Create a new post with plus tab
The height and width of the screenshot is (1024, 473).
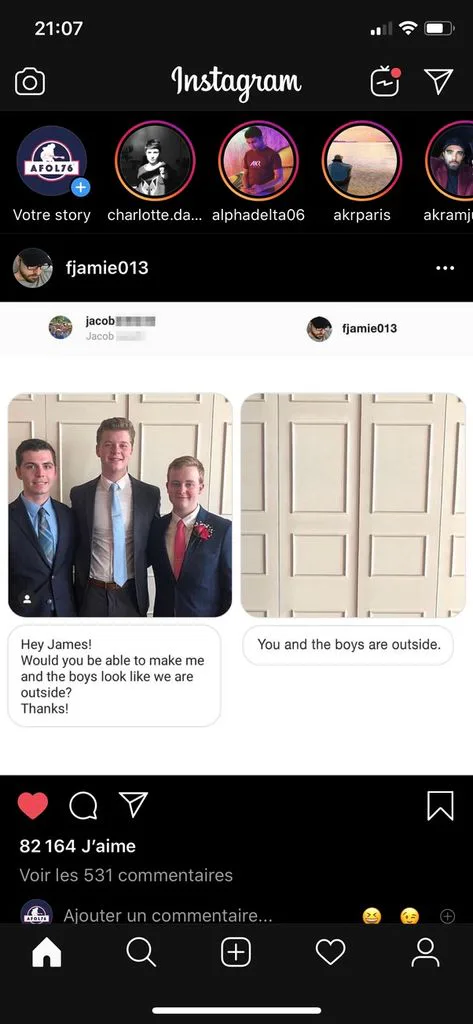click(236, 953)
